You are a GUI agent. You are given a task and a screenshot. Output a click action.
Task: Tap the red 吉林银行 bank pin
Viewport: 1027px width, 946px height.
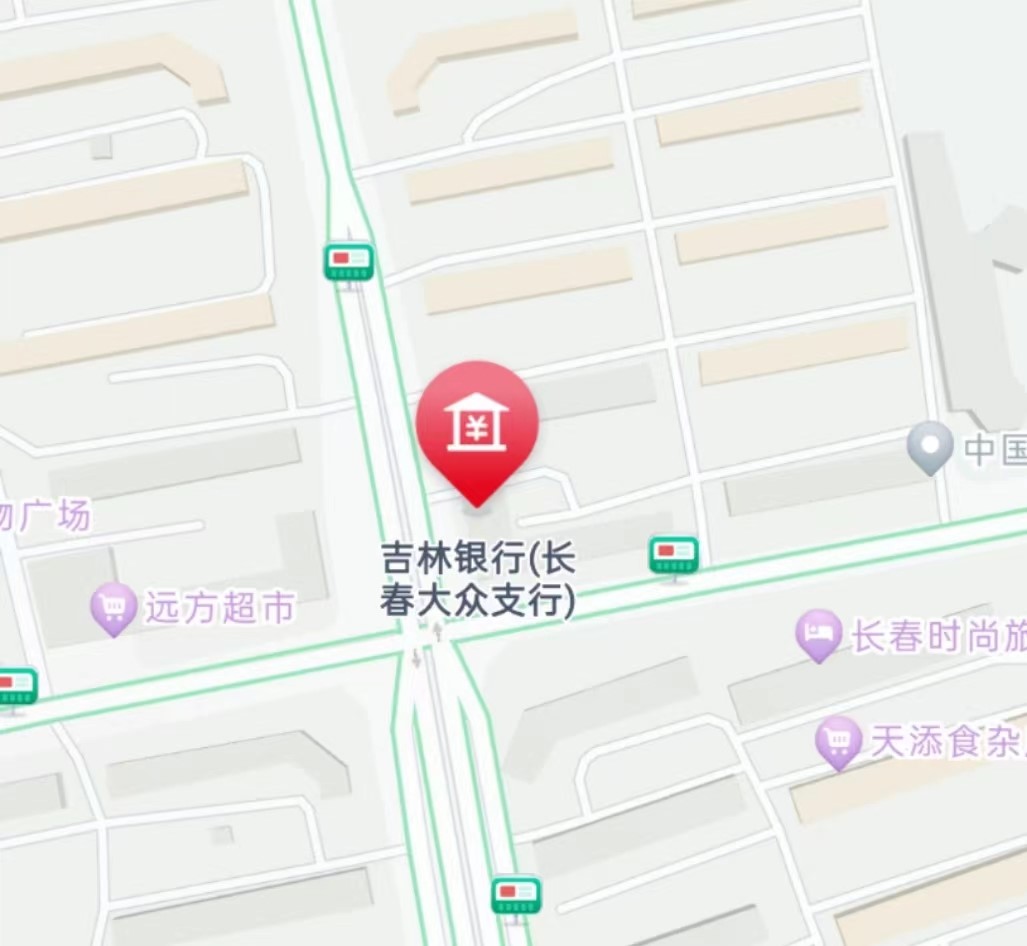coord(477,423)
